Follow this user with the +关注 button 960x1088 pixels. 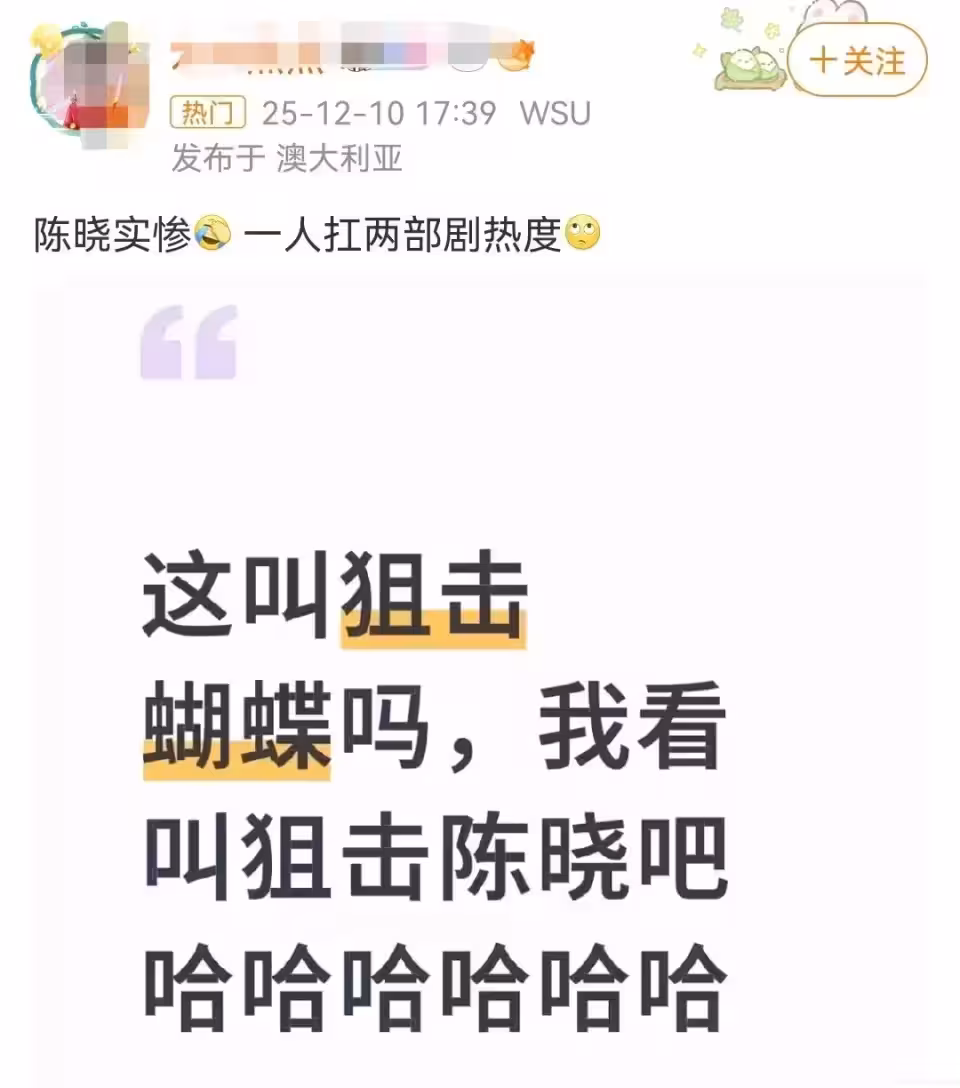(x=857, y=60)
